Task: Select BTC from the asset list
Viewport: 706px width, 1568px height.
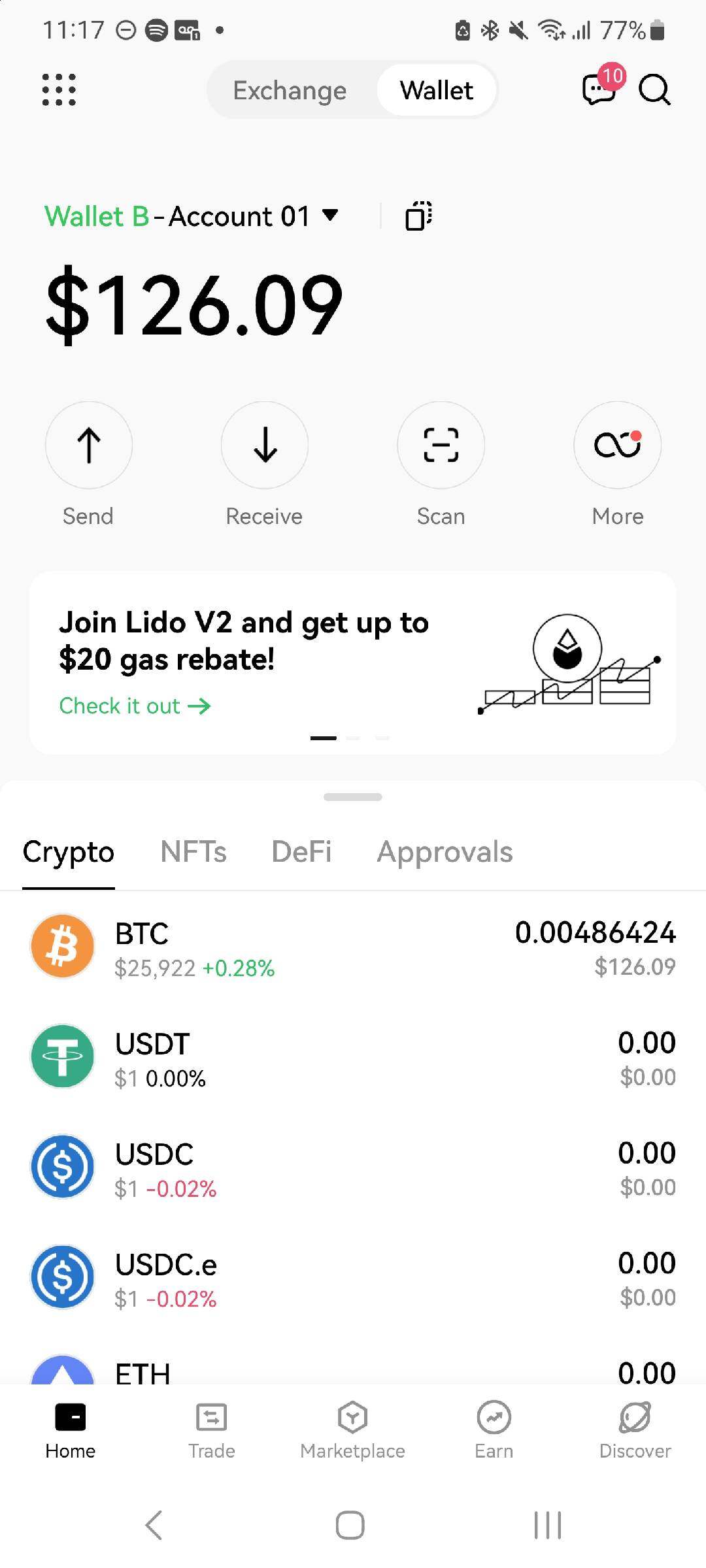Action: [x=353, y=947]
